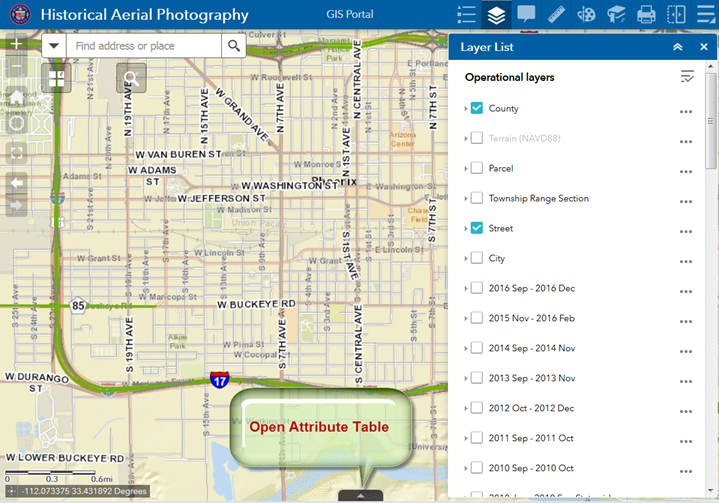Zoom in on the map
719x503 pixels.
17,46
